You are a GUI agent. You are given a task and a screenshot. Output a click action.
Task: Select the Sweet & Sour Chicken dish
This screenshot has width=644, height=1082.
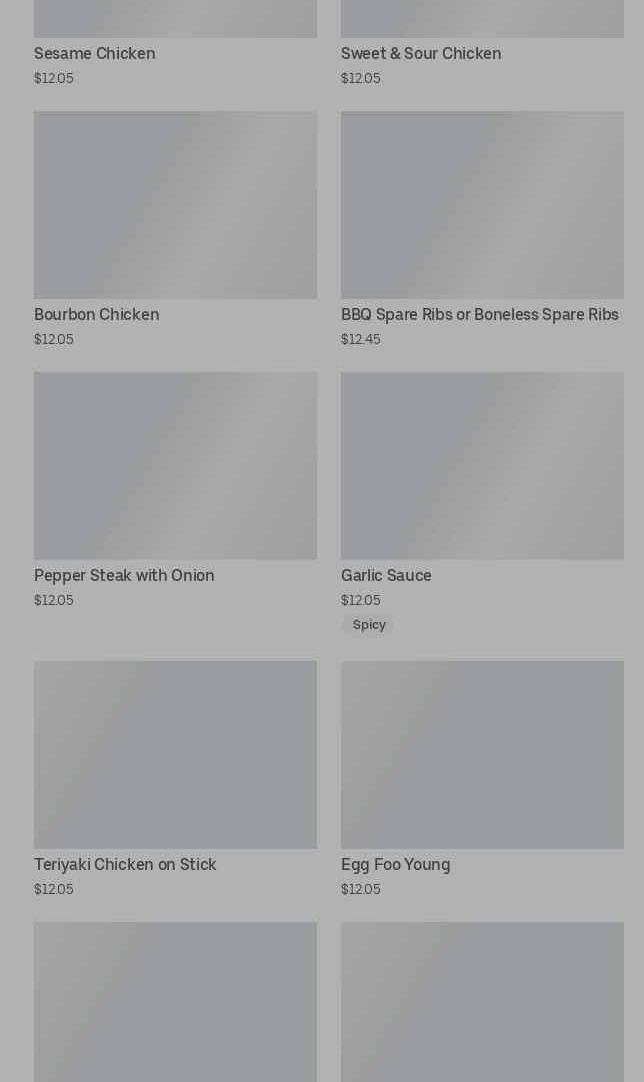click(421, 54)
